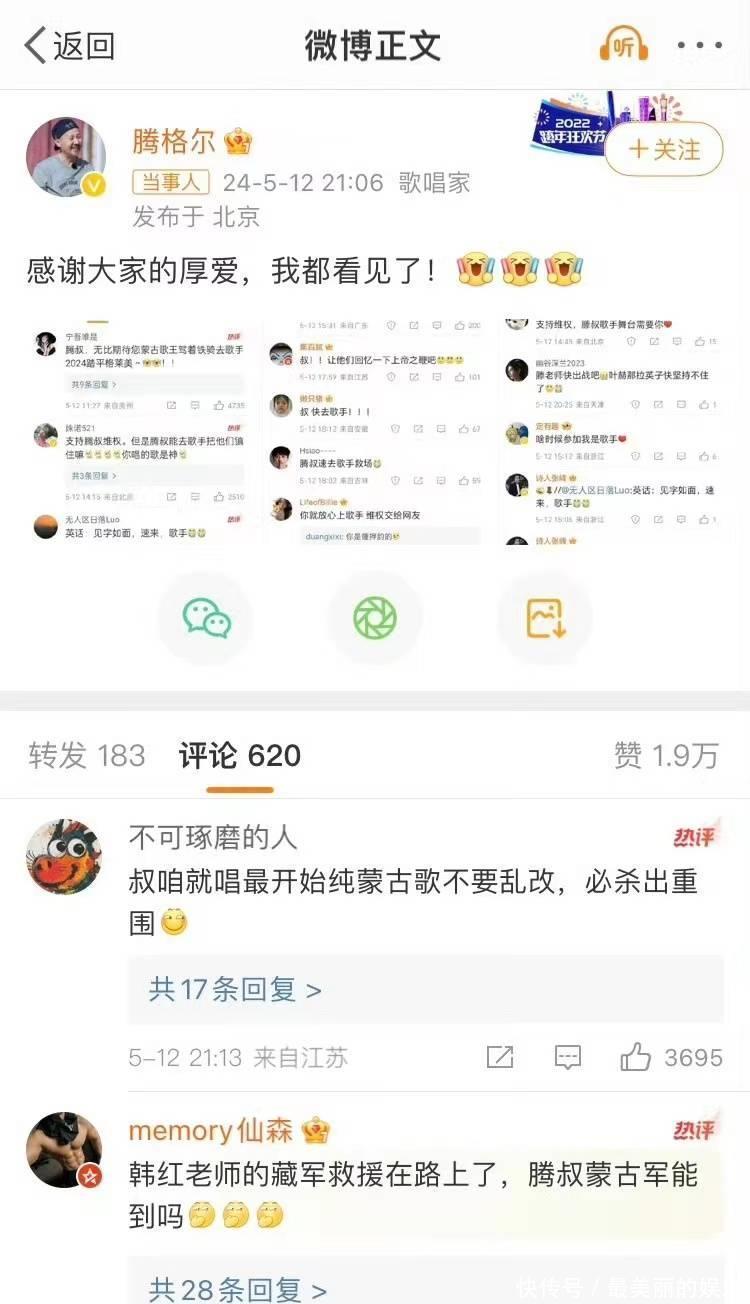The width and height of the screenshot is (750, 1304).
Task: Open 腾格尔's profile avatar
Action: pos(66,157)
